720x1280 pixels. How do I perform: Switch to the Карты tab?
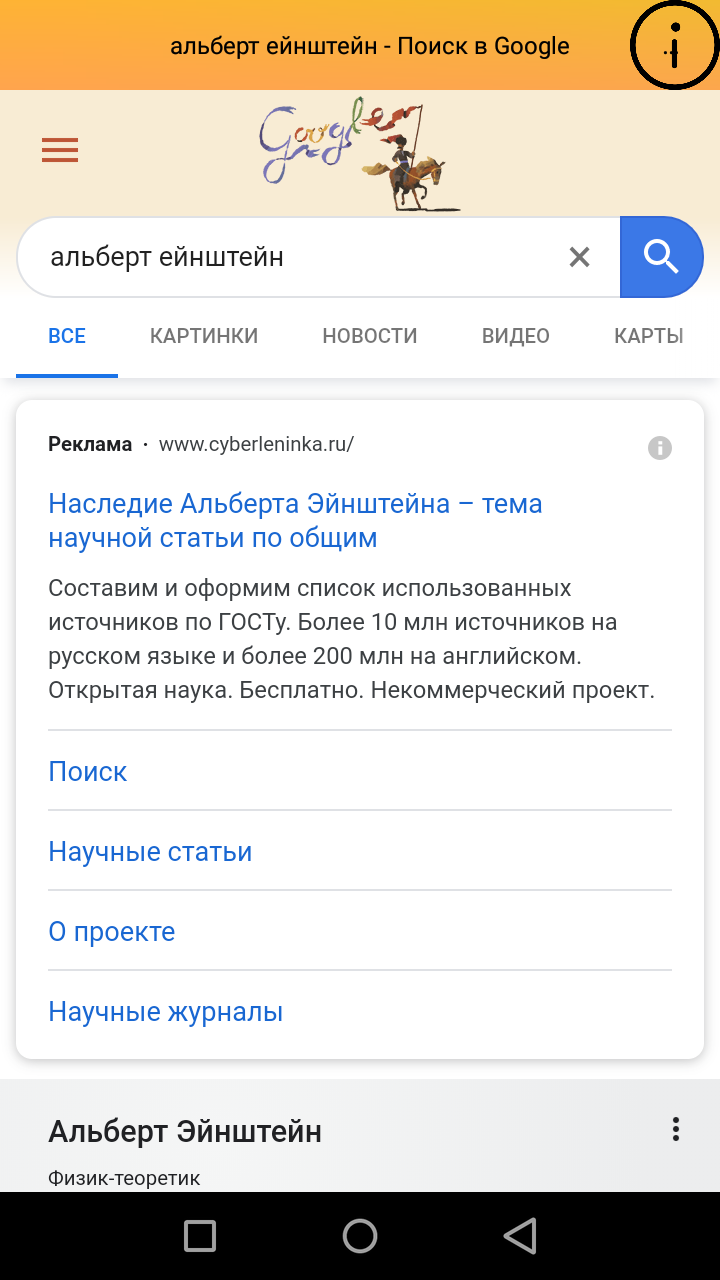(x=648, y=336)
